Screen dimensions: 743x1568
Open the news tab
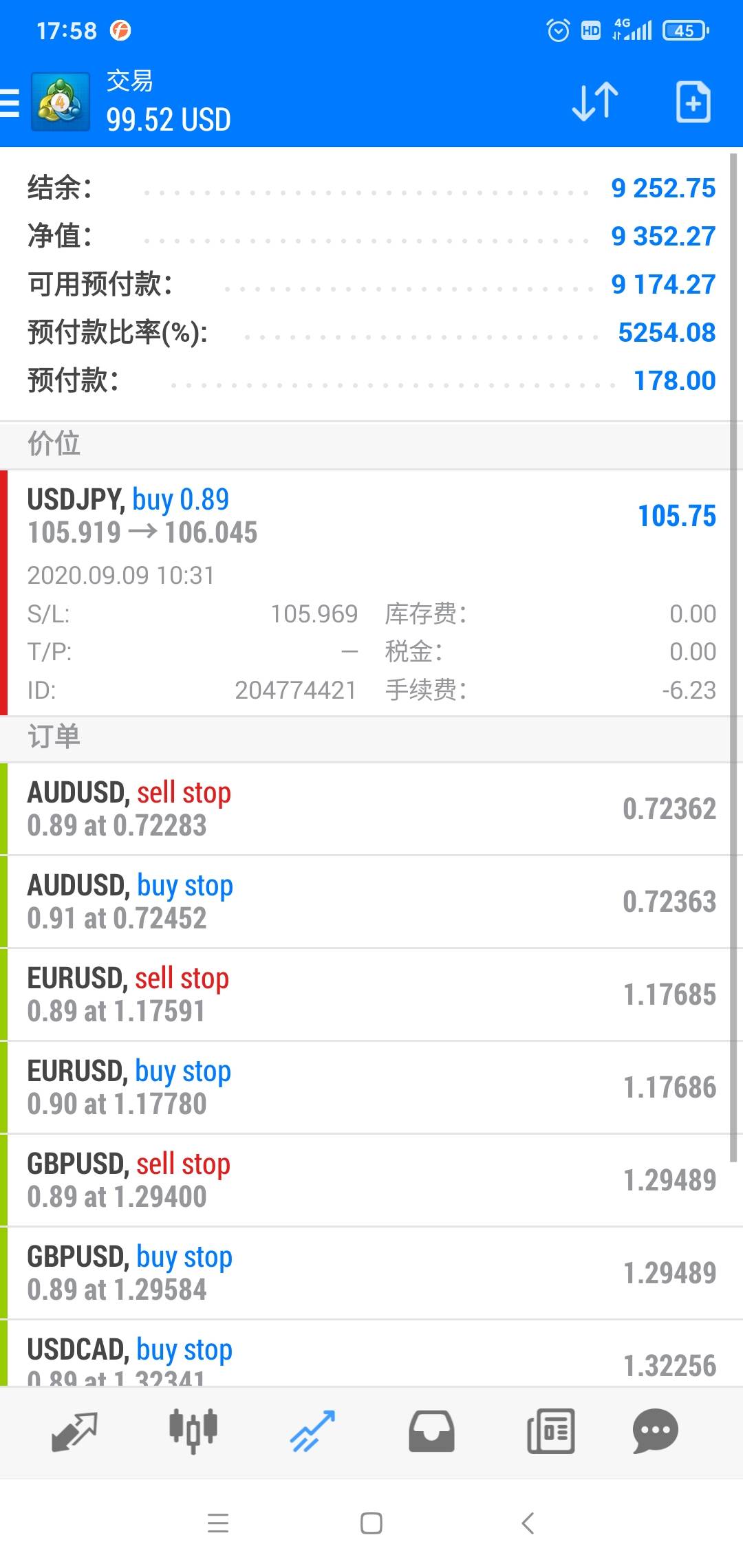[x=550, y=1432]
